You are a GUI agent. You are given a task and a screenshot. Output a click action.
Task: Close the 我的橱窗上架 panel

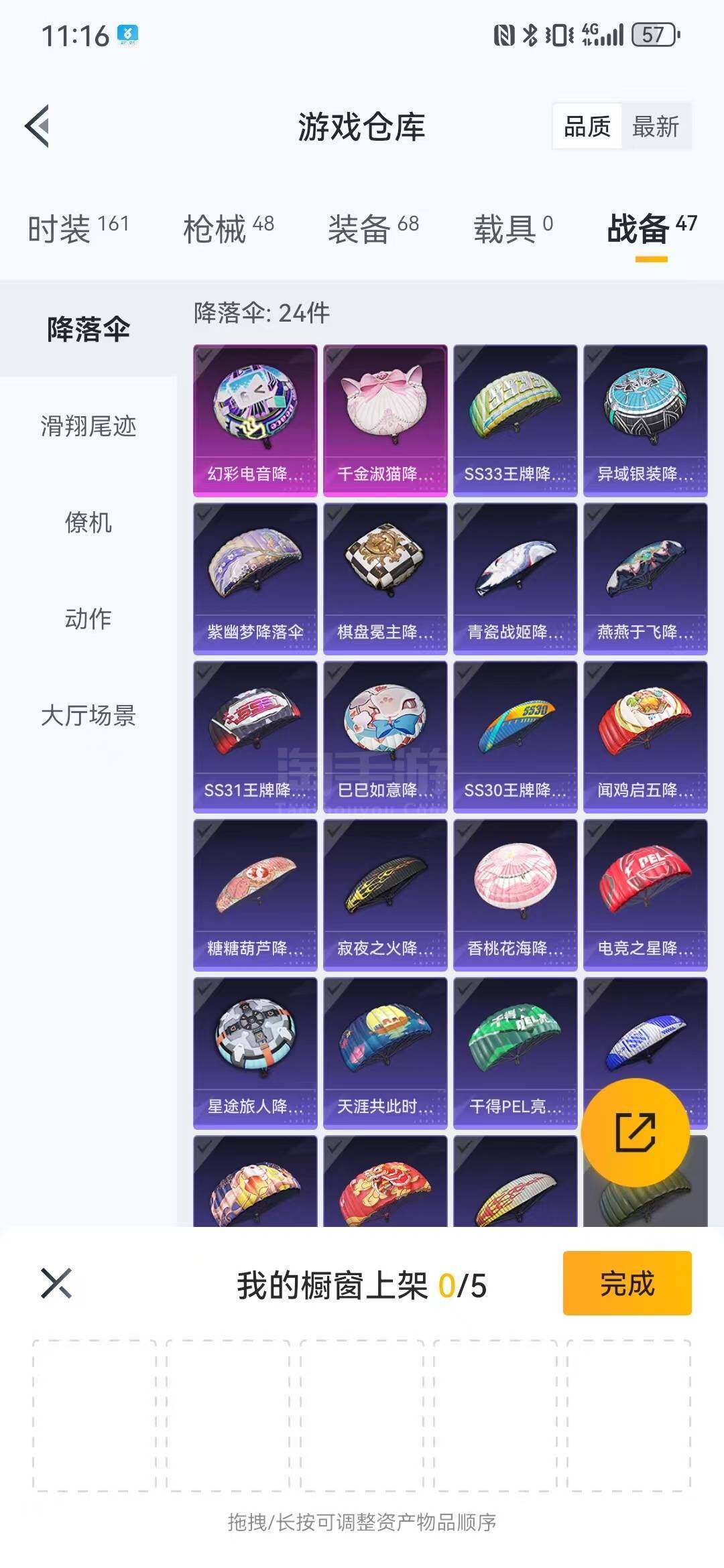pos(56,1283)
